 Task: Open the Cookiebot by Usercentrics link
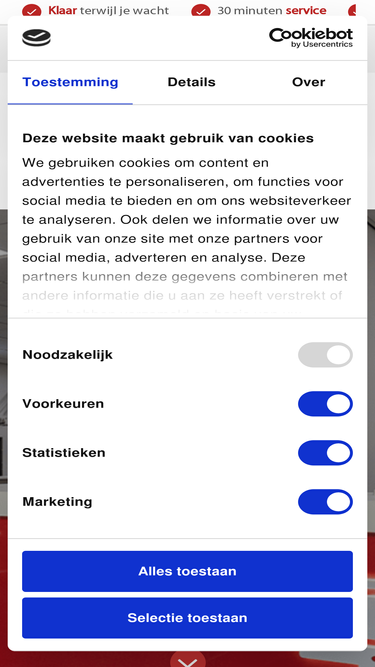(311, 38)
